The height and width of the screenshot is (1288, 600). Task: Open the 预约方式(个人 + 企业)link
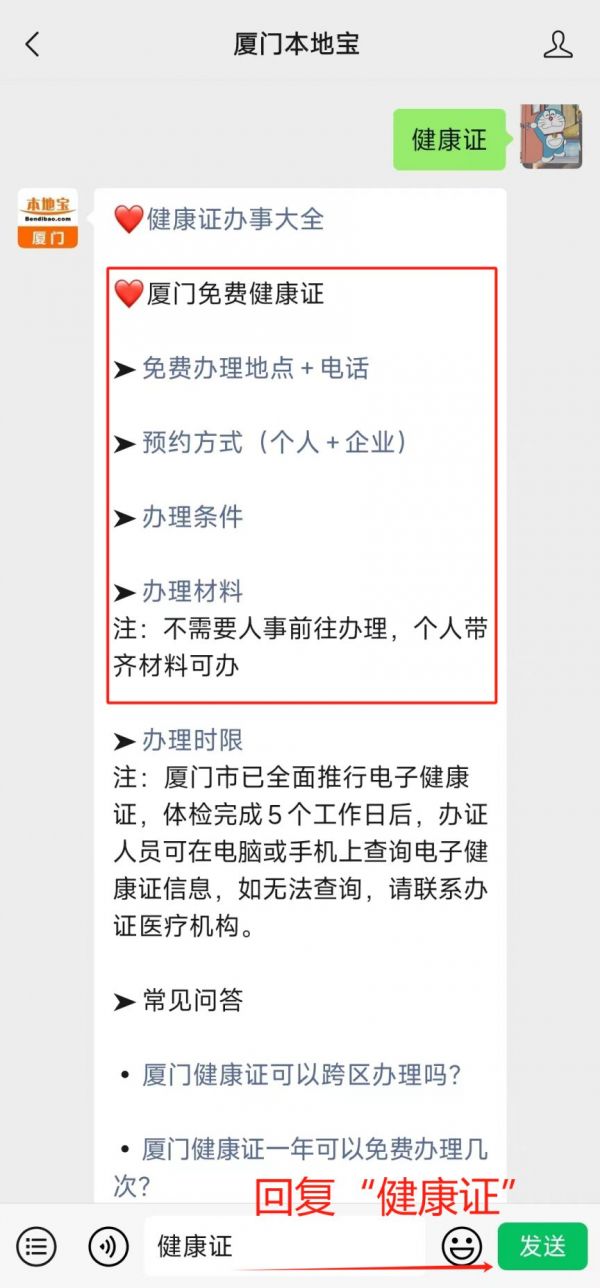[x=275, y=442]
